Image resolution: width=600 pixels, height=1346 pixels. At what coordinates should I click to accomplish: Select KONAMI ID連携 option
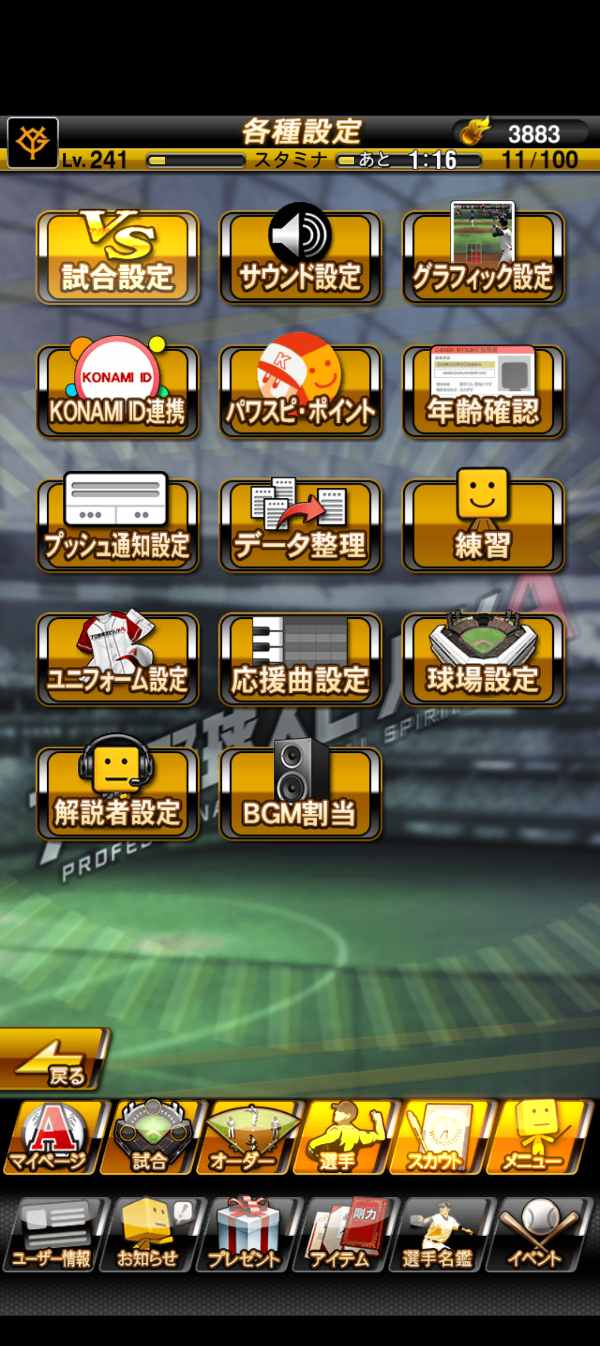117,392
